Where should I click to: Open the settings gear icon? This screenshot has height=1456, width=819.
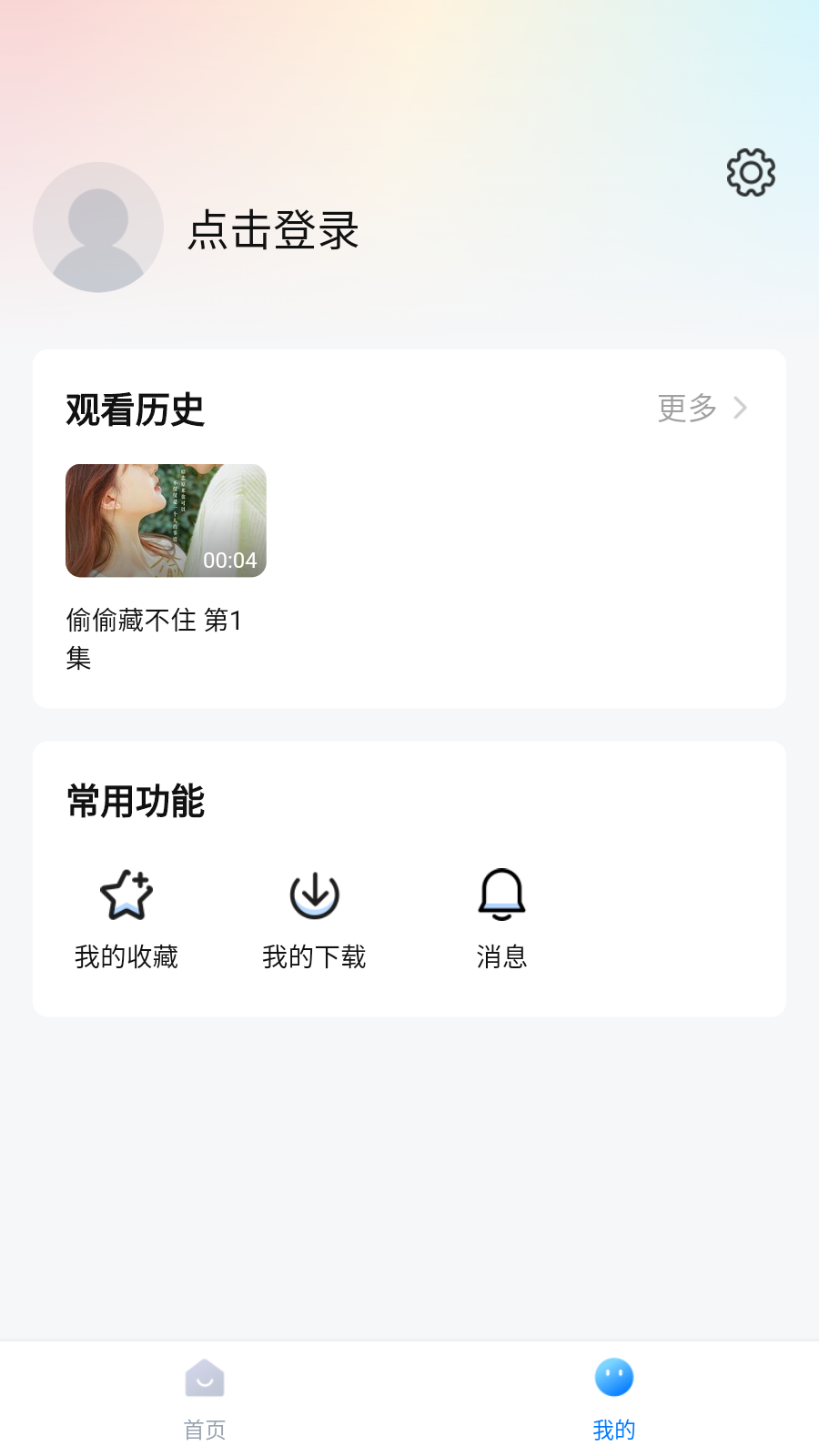(x=751, y=173)
